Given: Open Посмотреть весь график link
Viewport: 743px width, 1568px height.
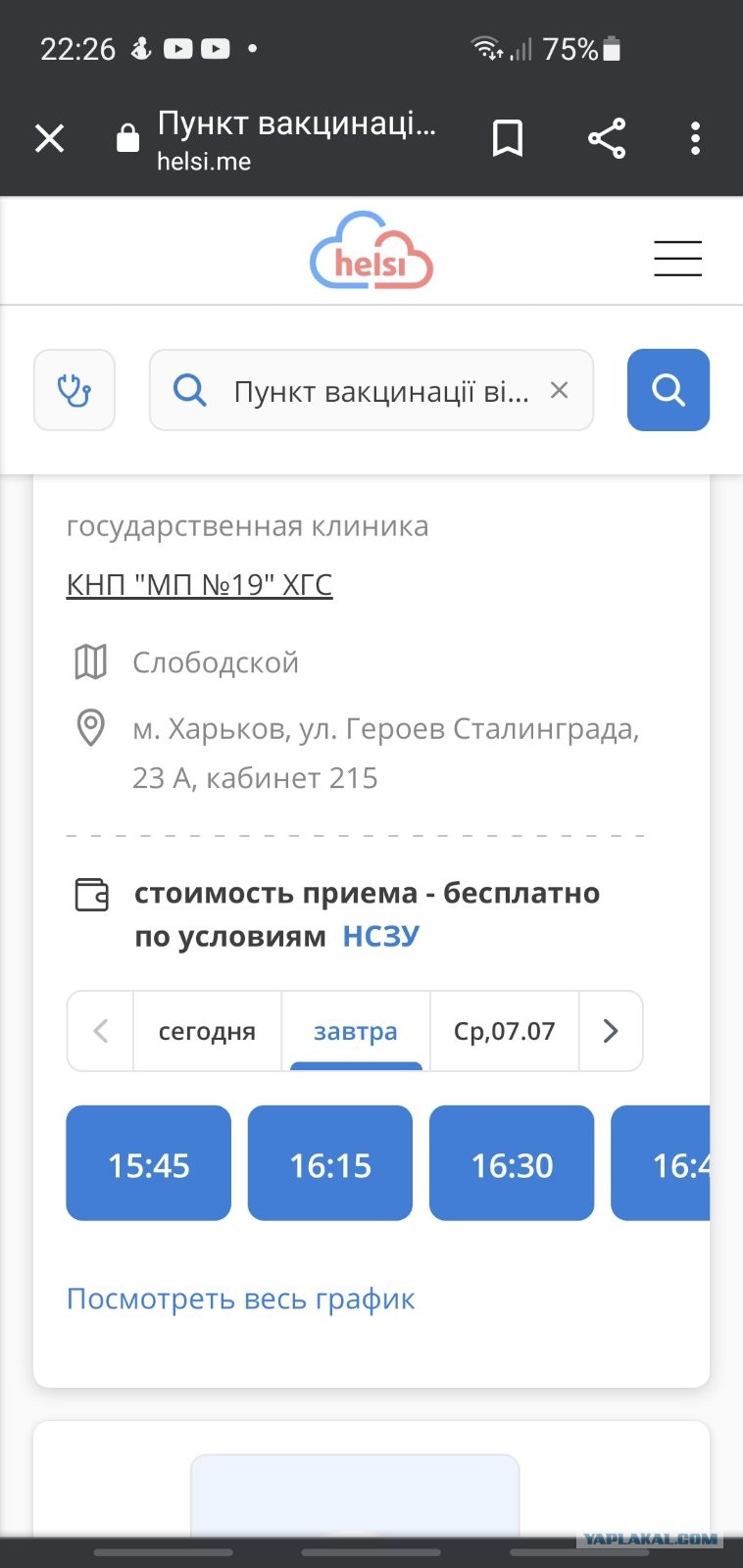Looking at the screenshot, I should coord(240,1299).
